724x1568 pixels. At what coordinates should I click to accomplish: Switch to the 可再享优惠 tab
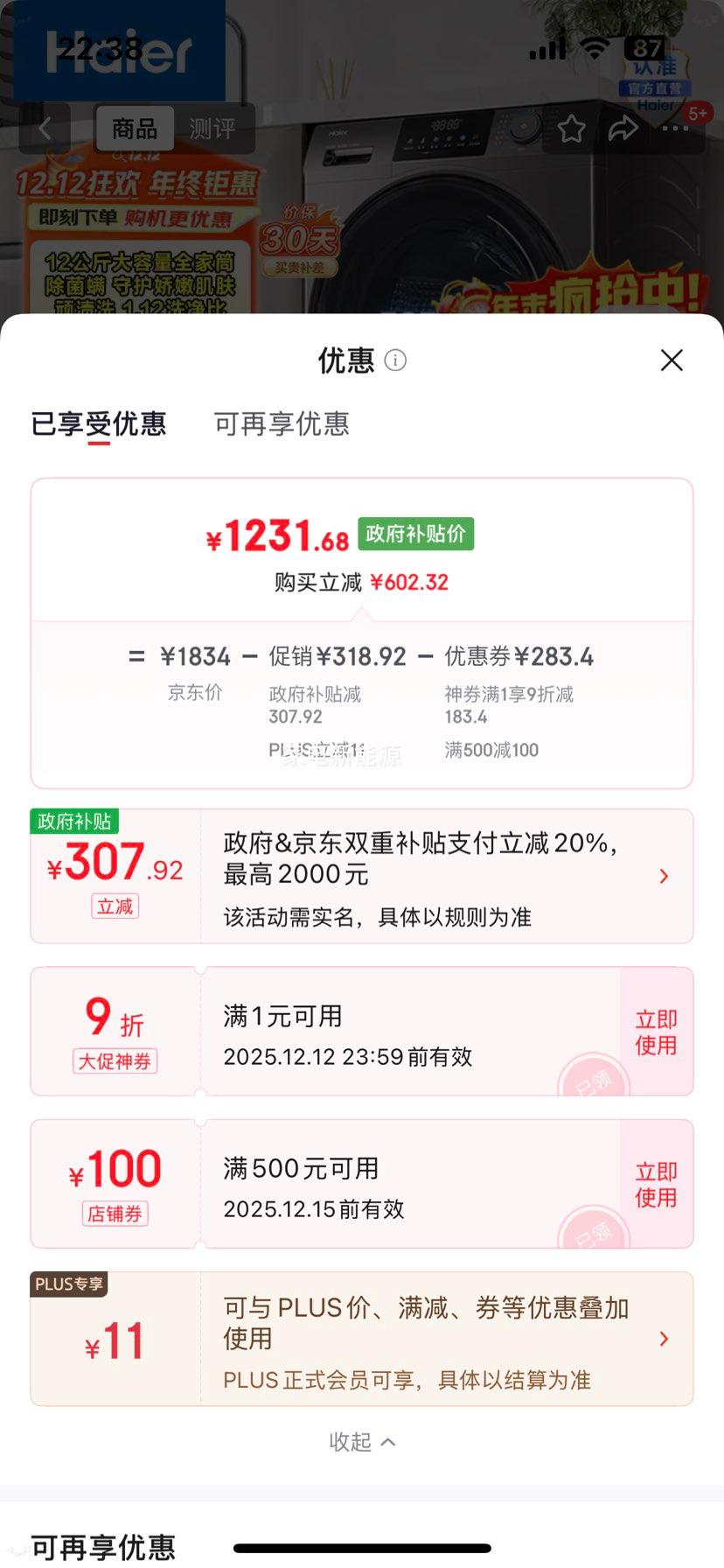pyautogui.click(x=281, y=424)
